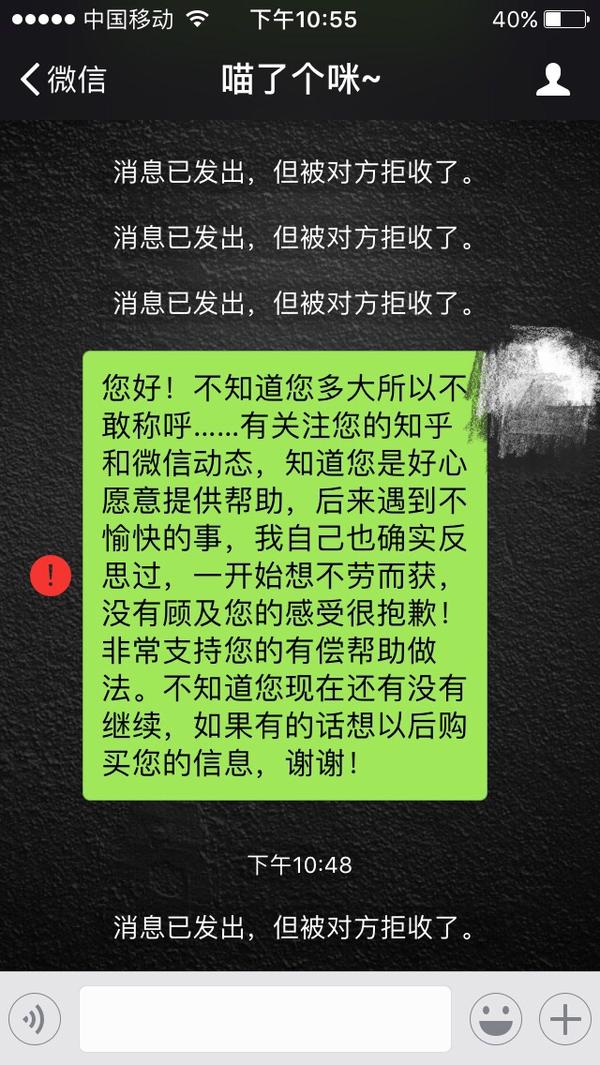
Task: Switch to voice input mode
Action: [35, 1019]
